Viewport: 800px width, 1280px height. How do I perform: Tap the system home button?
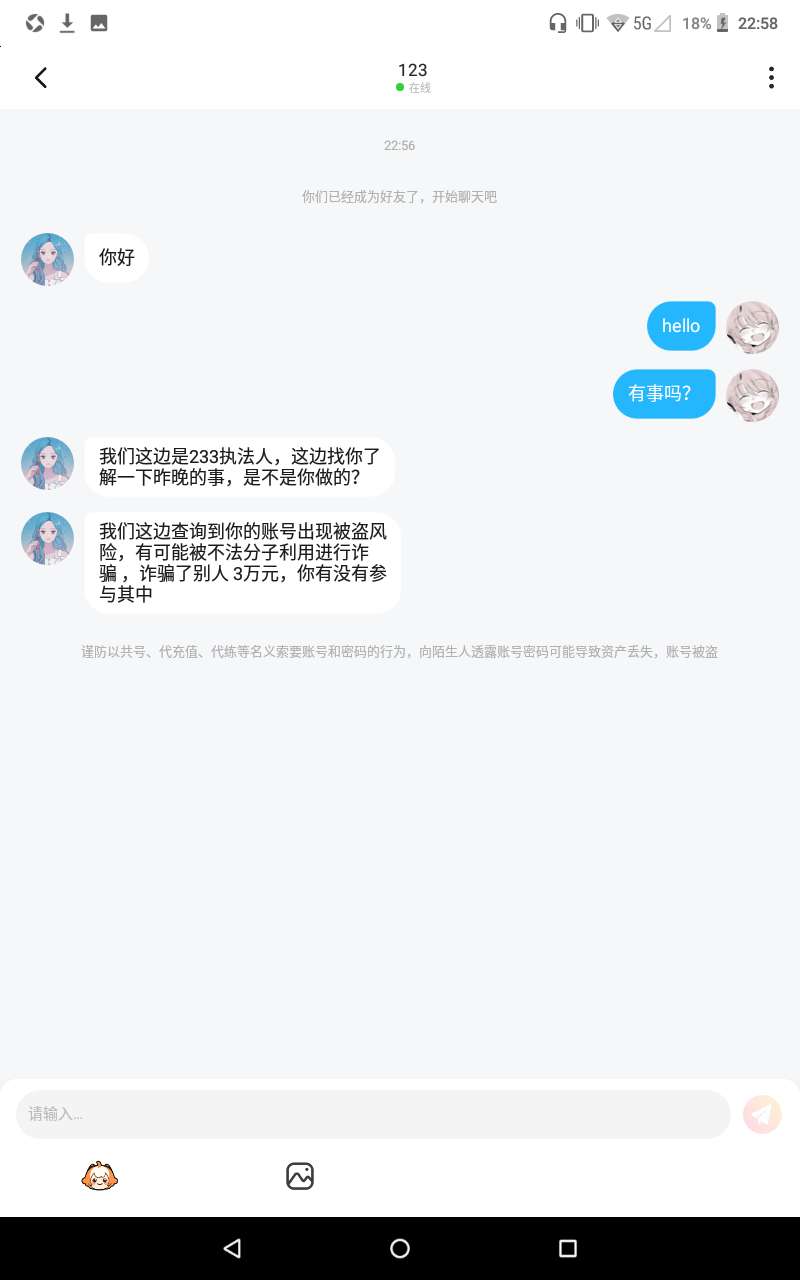click(400, 1248)
